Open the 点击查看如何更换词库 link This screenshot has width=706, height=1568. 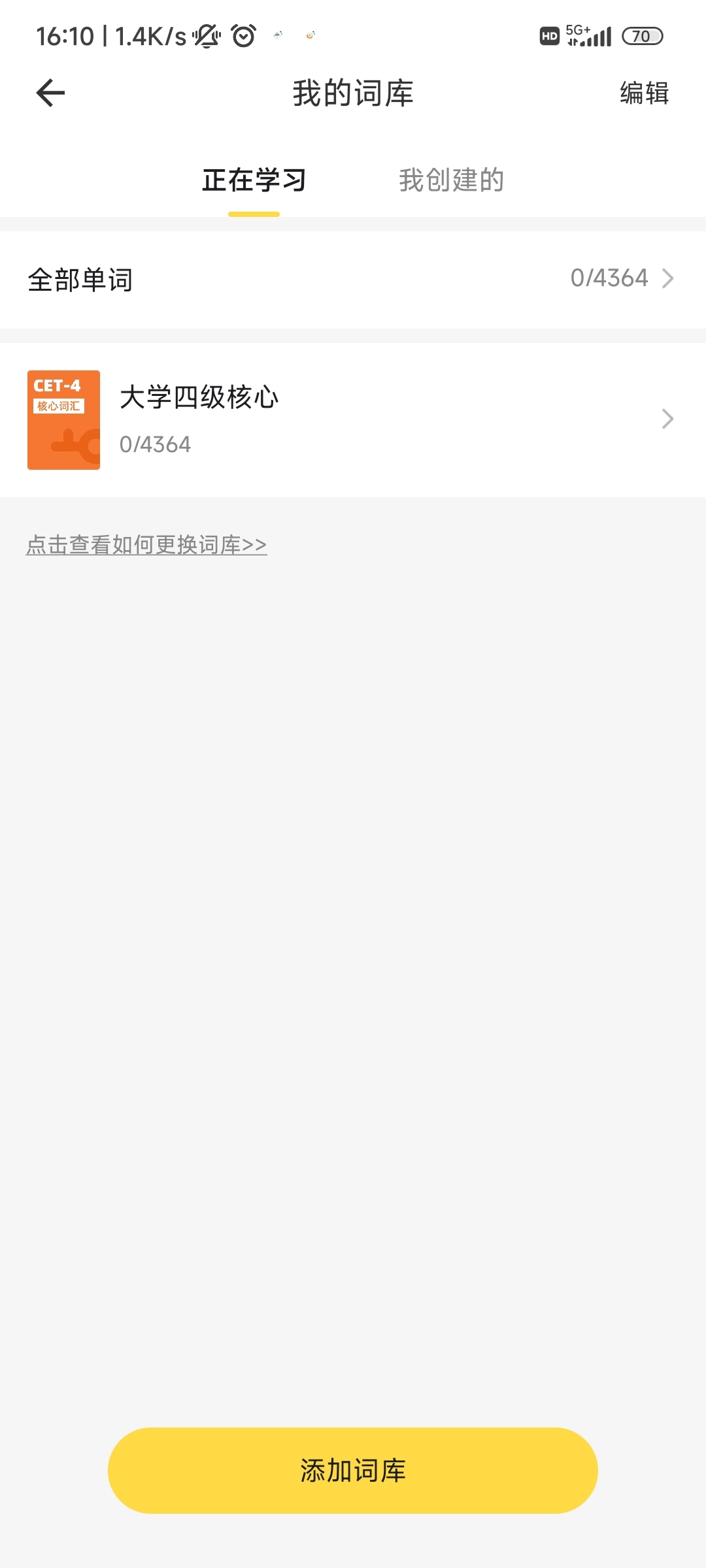pos(146,545)
